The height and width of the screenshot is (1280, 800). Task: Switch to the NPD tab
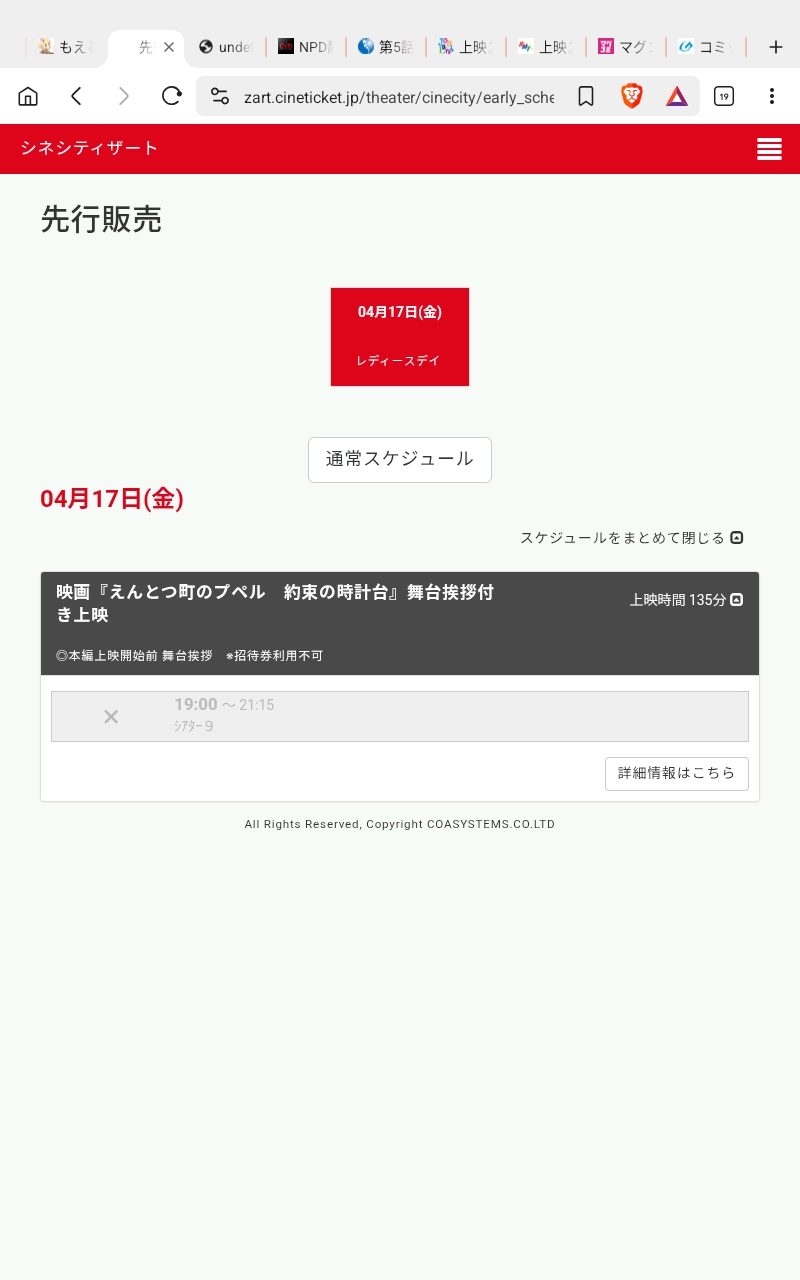click(305, 47)
